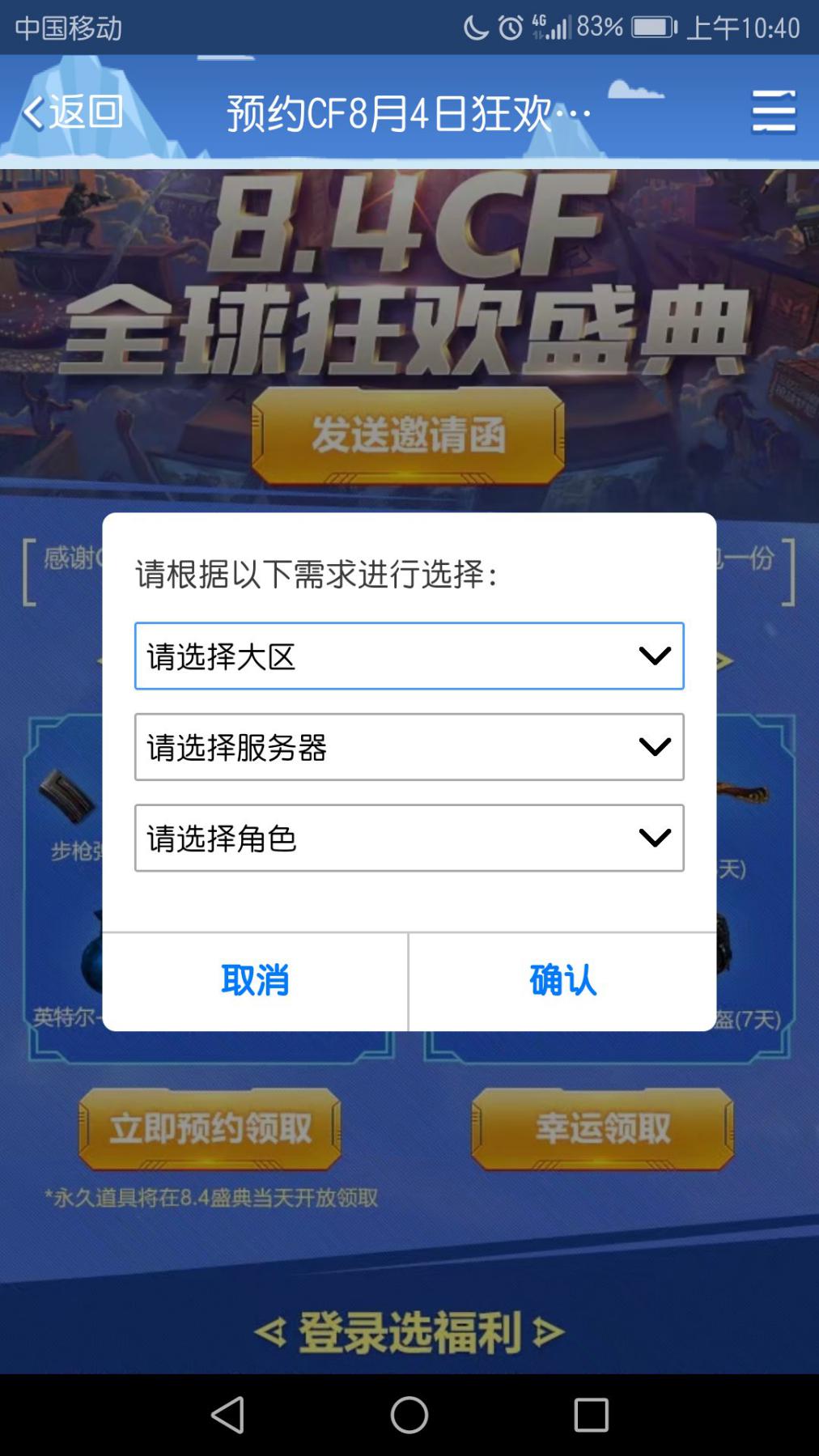The height and width of the screenshot is (1456, 819).
Task: Tap the 取消 button to cancel
Action: [x=254, y=981]
